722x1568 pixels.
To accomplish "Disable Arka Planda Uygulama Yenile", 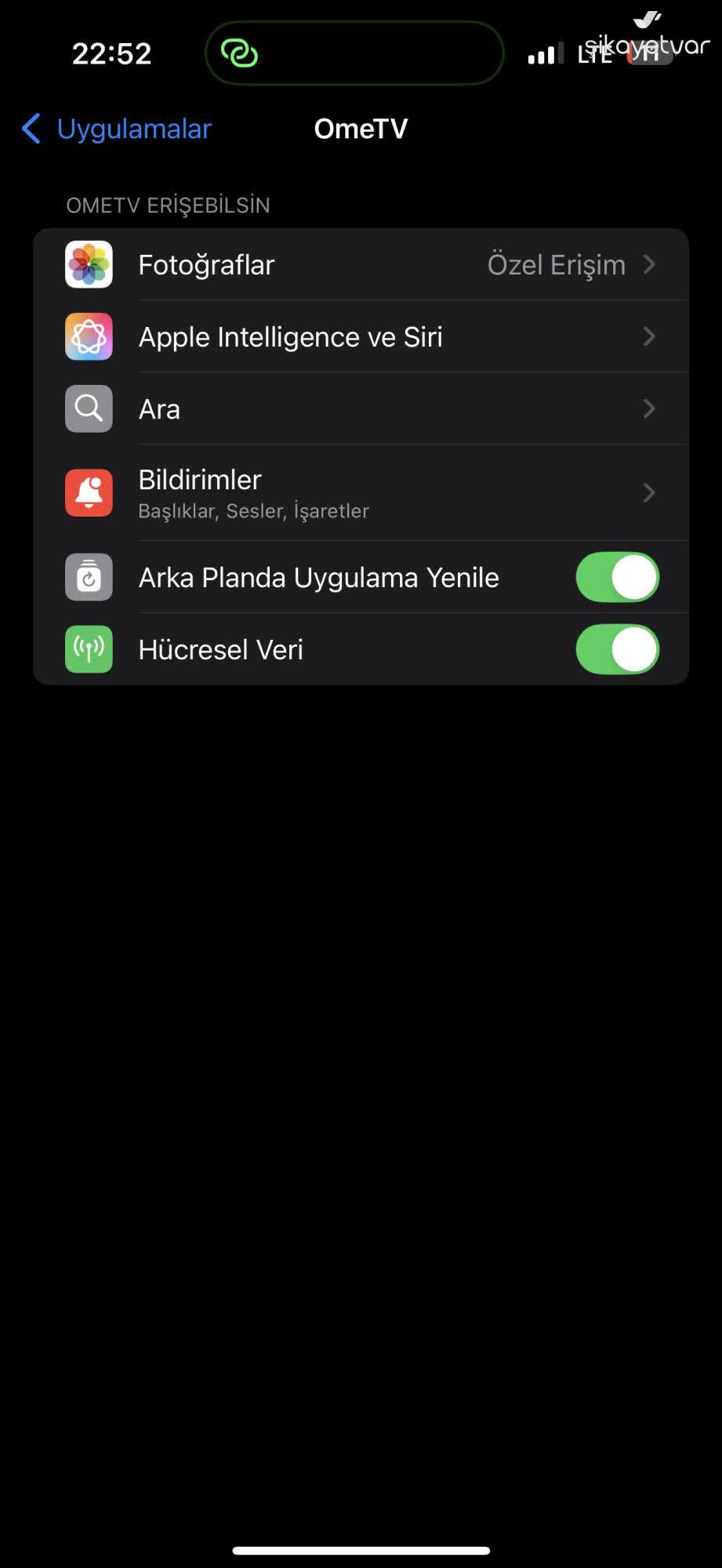I will pos(617,578).
